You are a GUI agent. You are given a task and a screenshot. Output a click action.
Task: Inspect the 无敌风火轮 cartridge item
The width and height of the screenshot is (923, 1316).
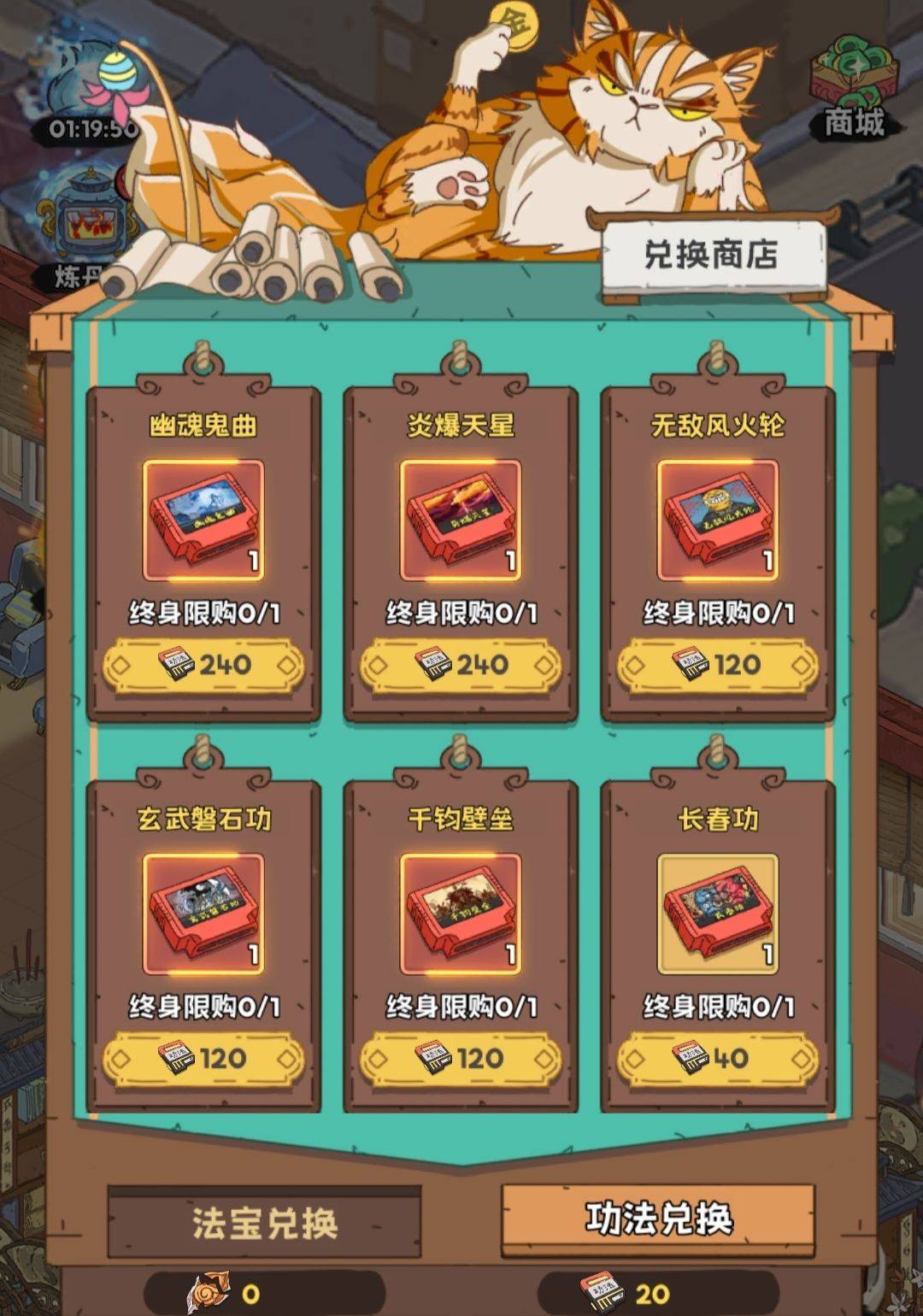718,520
